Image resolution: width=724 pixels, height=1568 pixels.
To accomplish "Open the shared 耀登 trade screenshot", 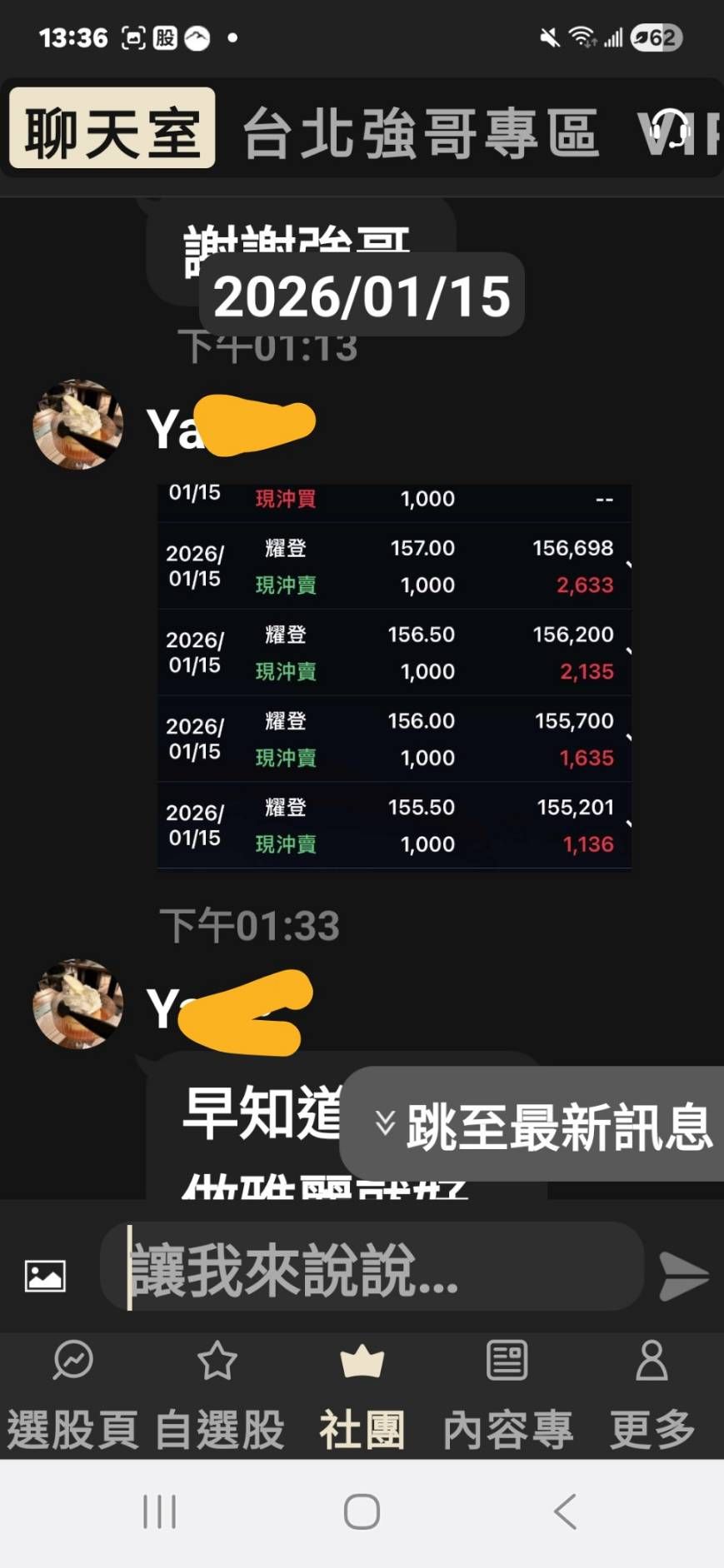I will point(394,676).
